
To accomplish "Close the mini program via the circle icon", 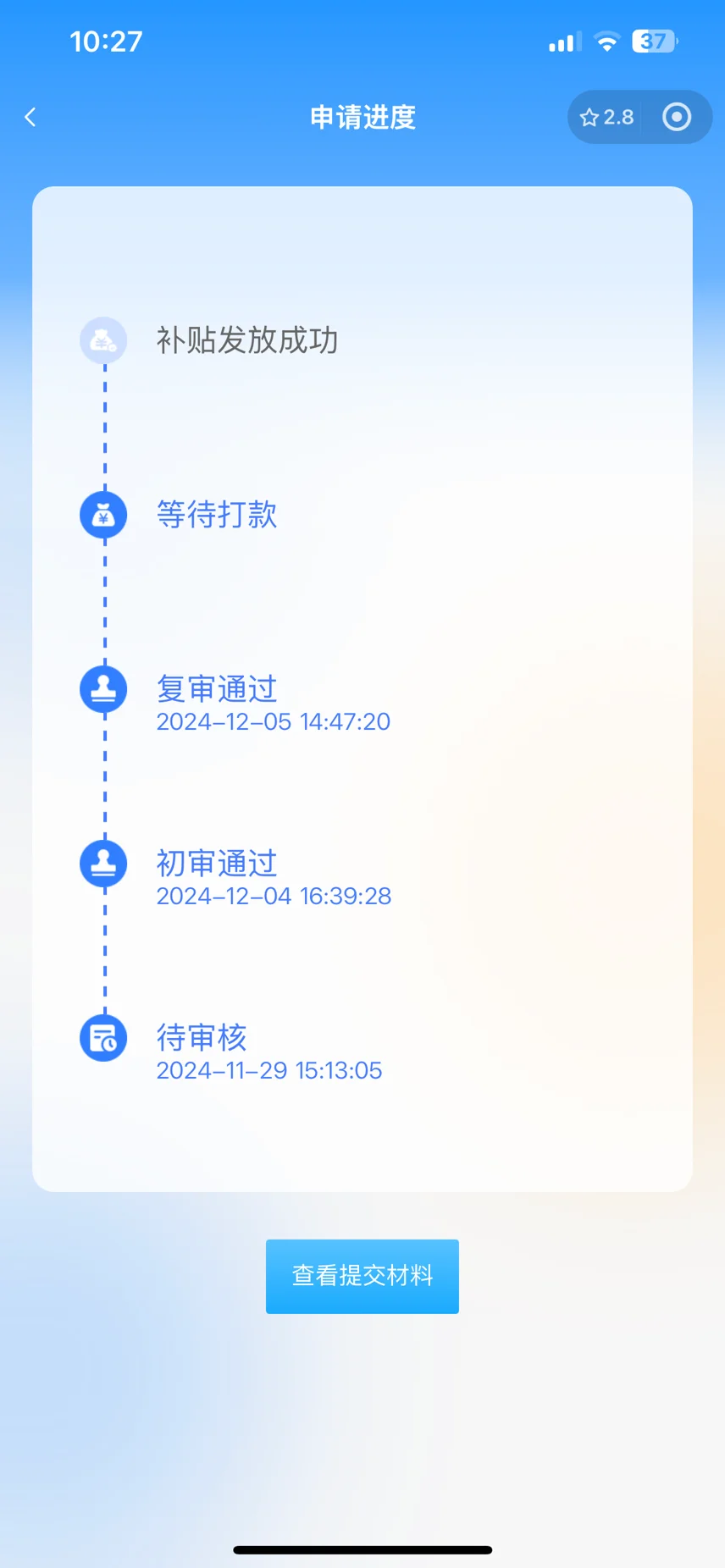I will tap(677, 117).
